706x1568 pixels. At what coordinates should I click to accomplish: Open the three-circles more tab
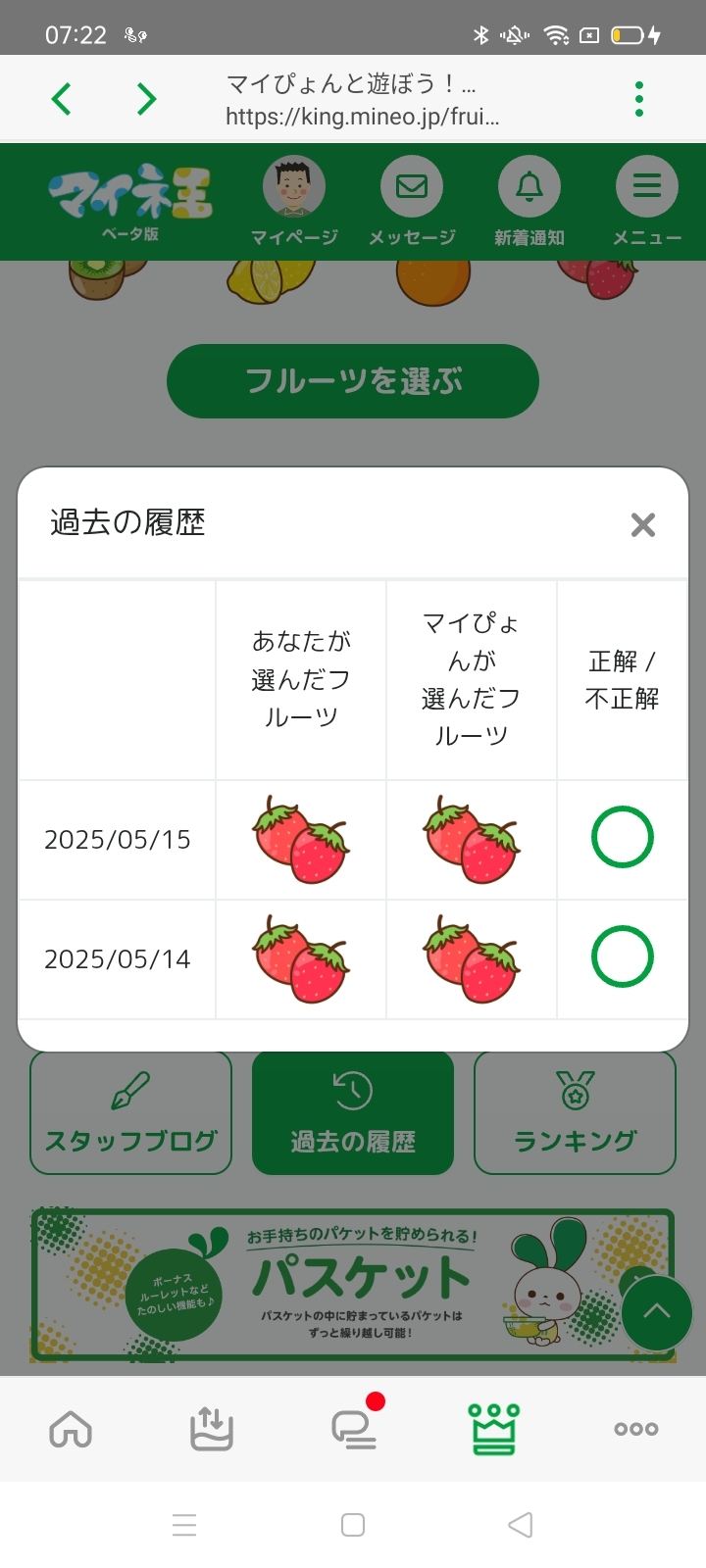click(x=635, y=1430)
